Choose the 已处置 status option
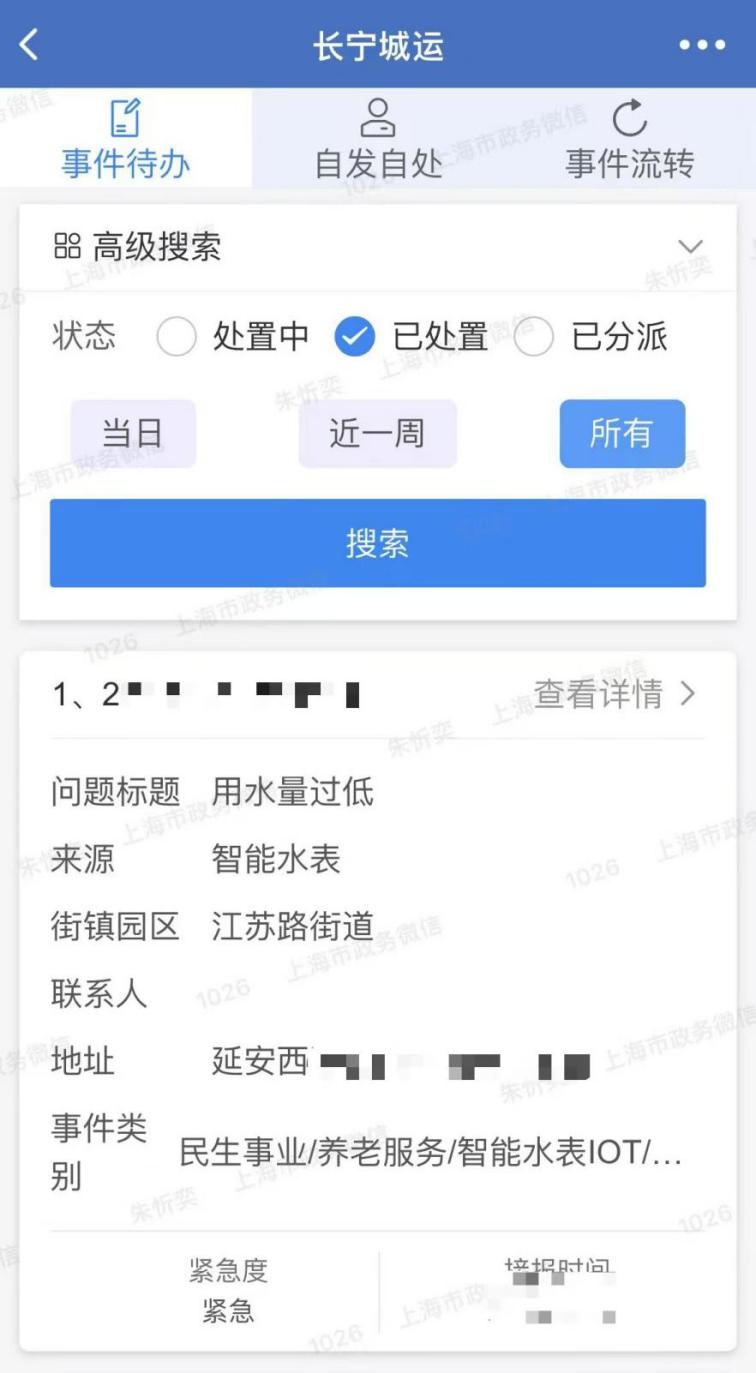The width and height of the screenshot is (756, 1373). [x=411, y=338]
